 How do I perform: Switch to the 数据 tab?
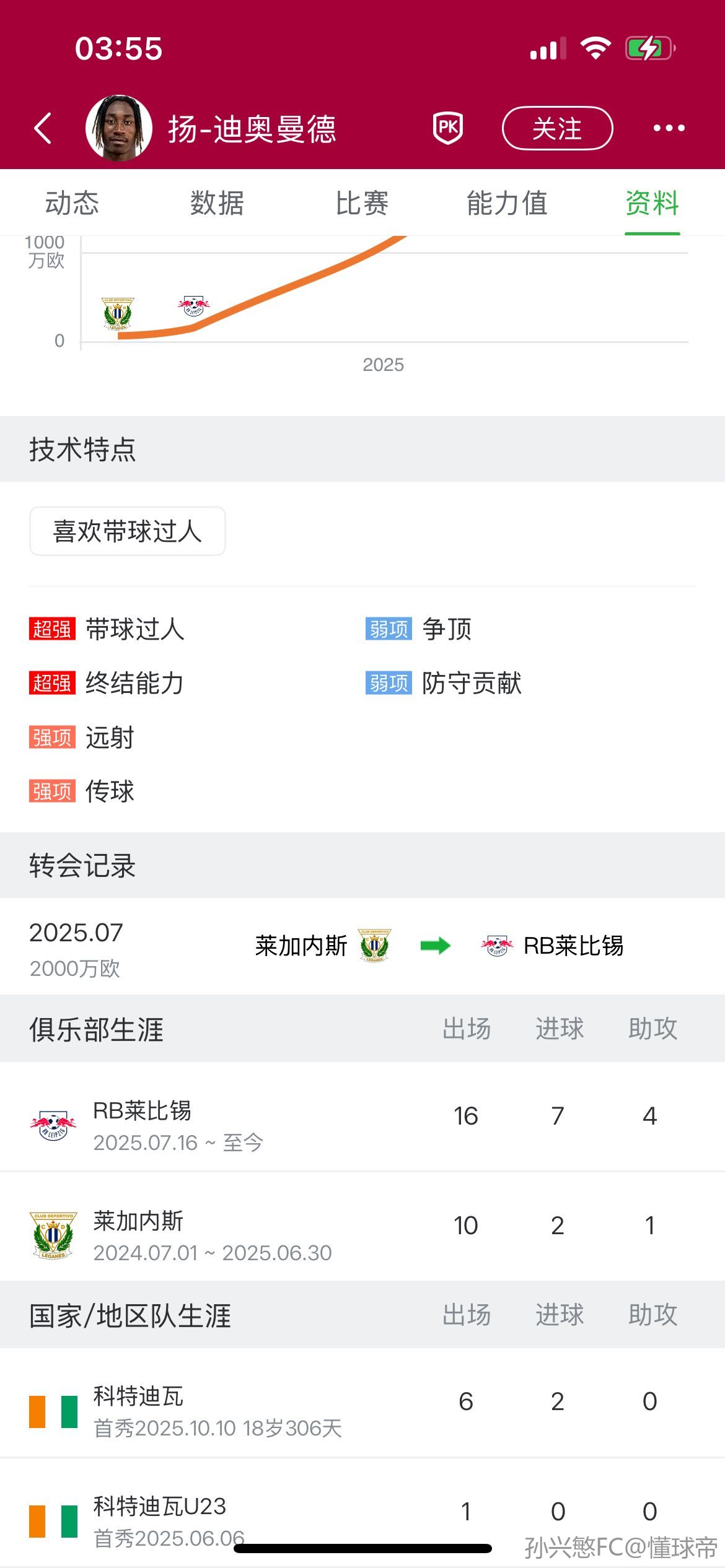pos(217,203)
